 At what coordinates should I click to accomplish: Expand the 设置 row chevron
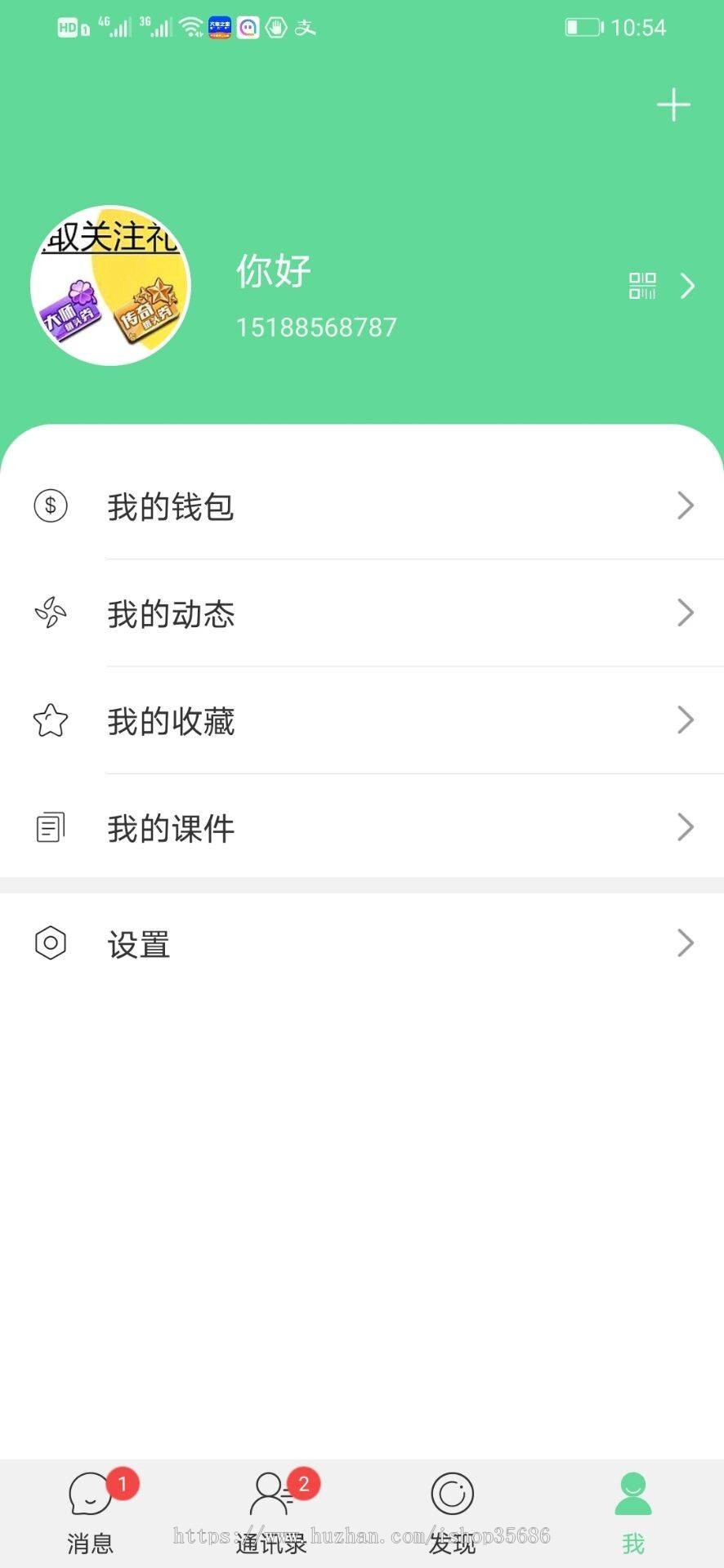point(686,943)
